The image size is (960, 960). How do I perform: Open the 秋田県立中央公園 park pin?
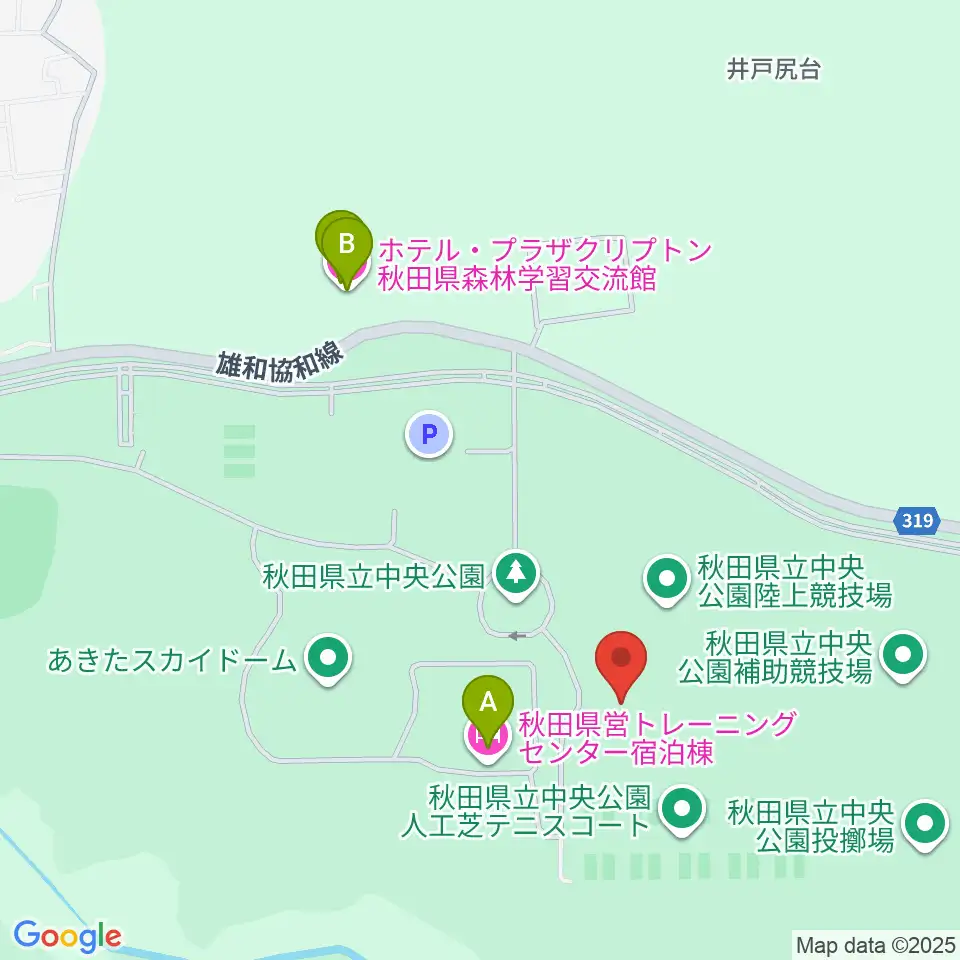[x=516, y=576]
